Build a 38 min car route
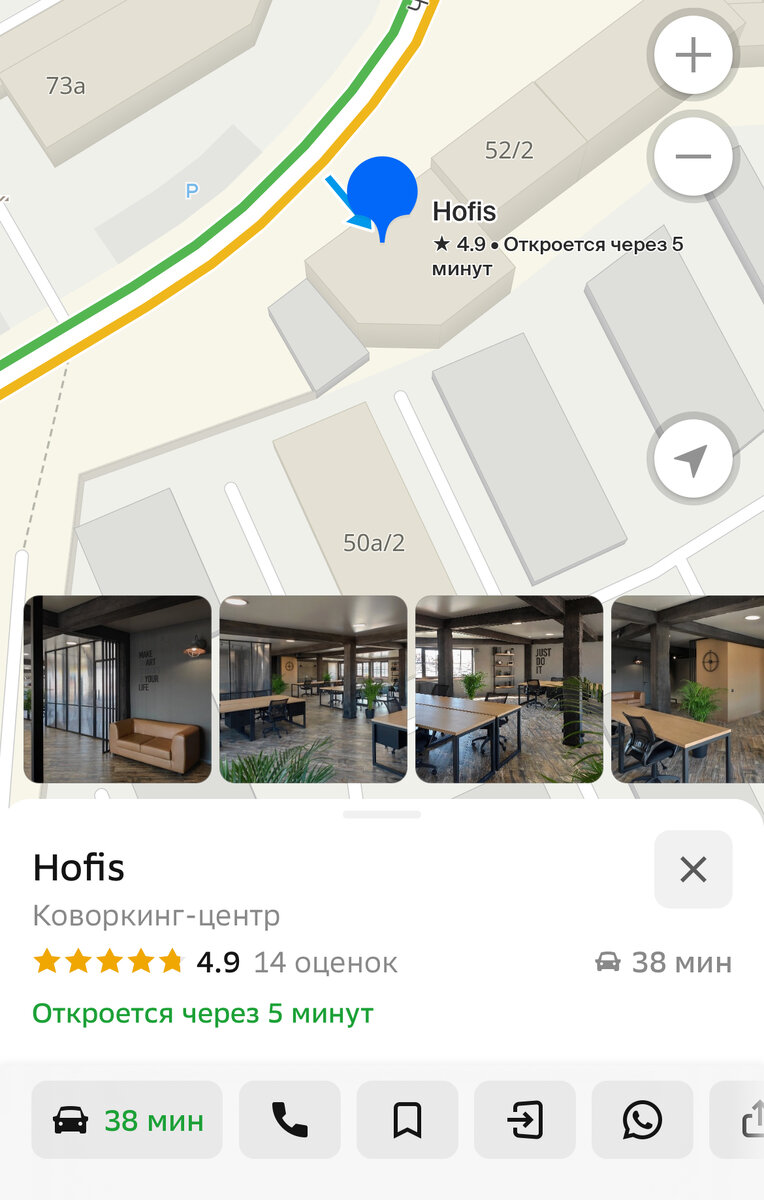 (x=127, y=1120)
